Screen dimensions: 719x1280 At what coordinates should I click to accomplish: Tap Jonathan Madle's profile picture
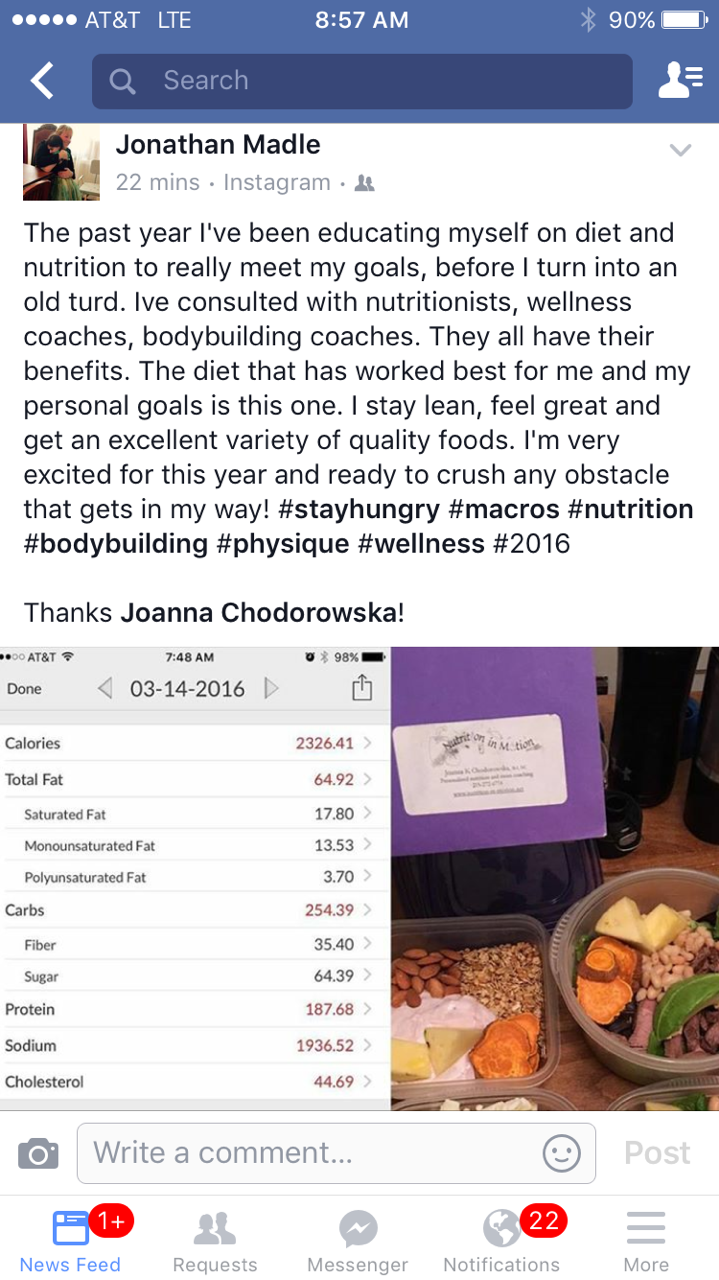click(x=62, y=162)
